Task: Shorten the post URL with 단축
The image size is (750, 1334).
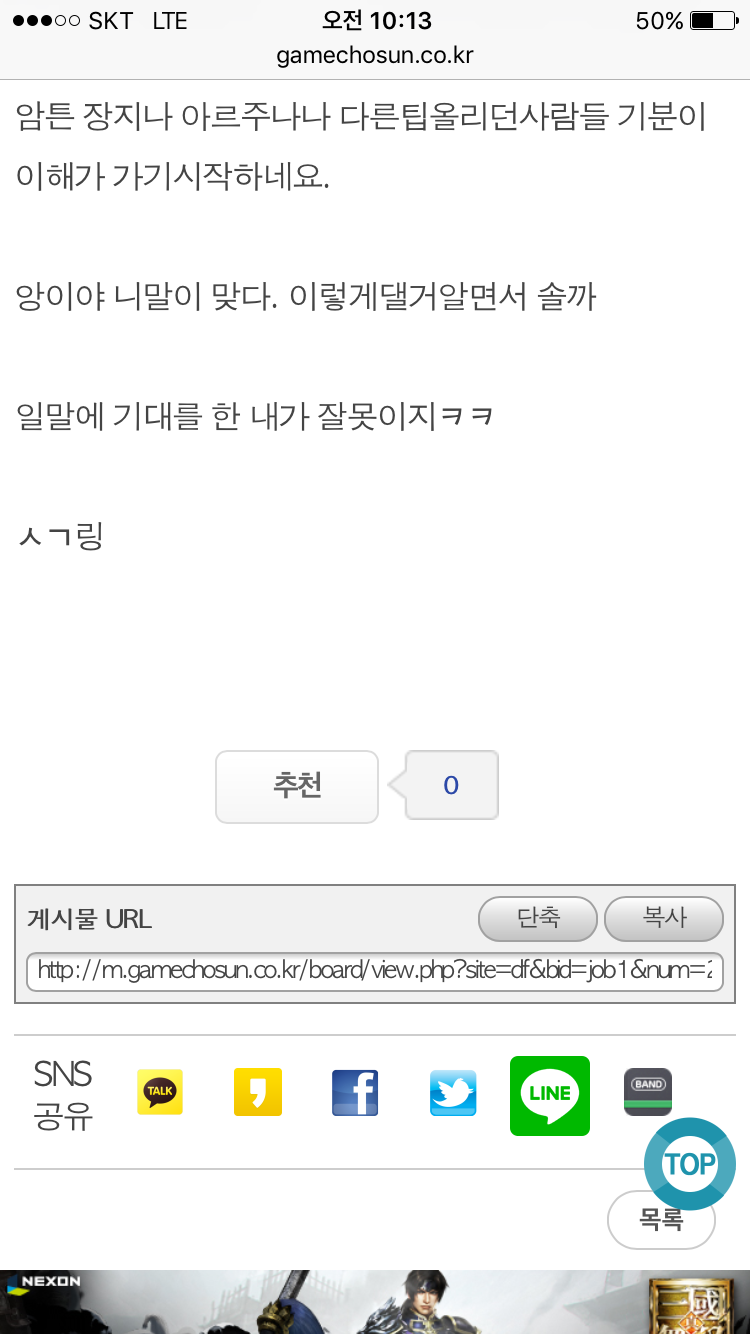Action: 538,919
